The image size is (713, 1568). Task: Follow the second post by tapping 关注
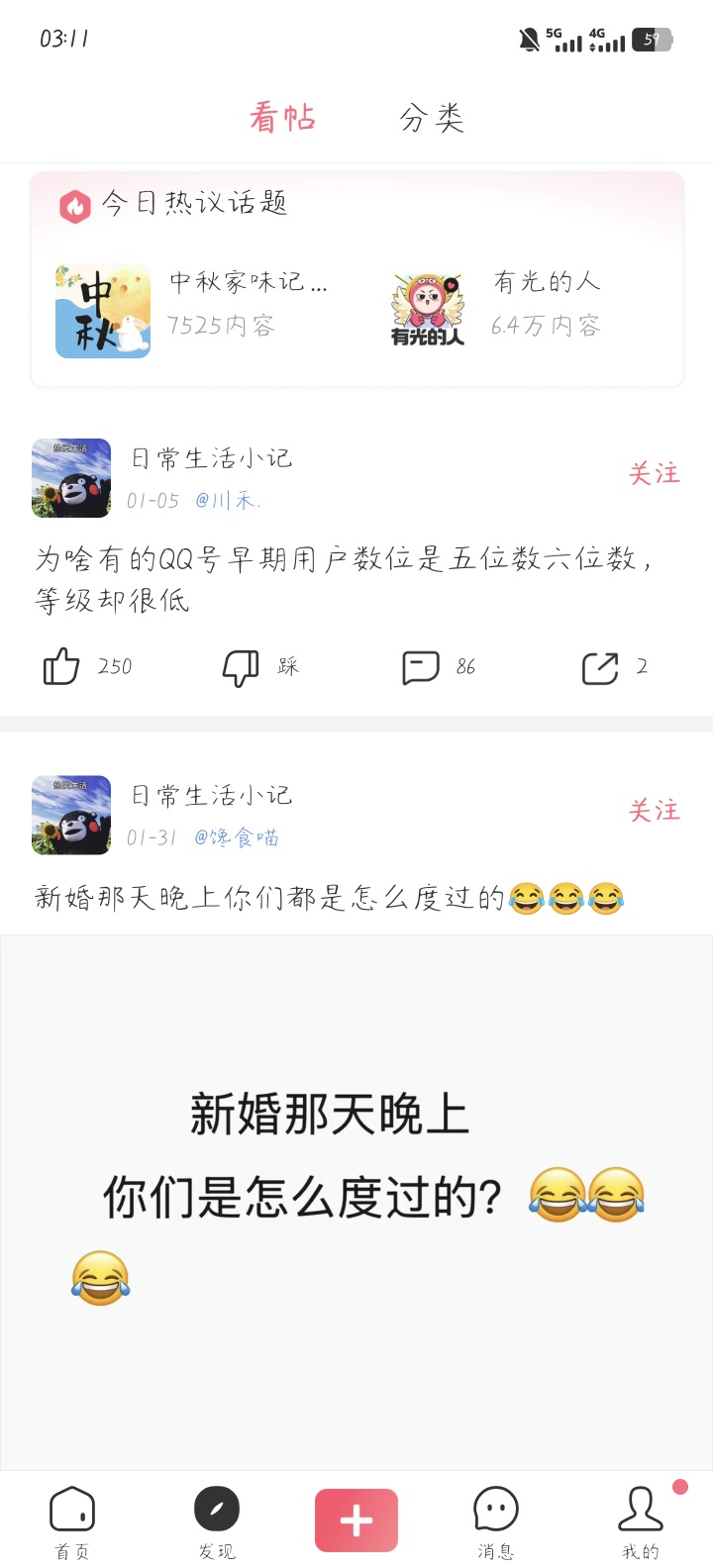[653, 811]
